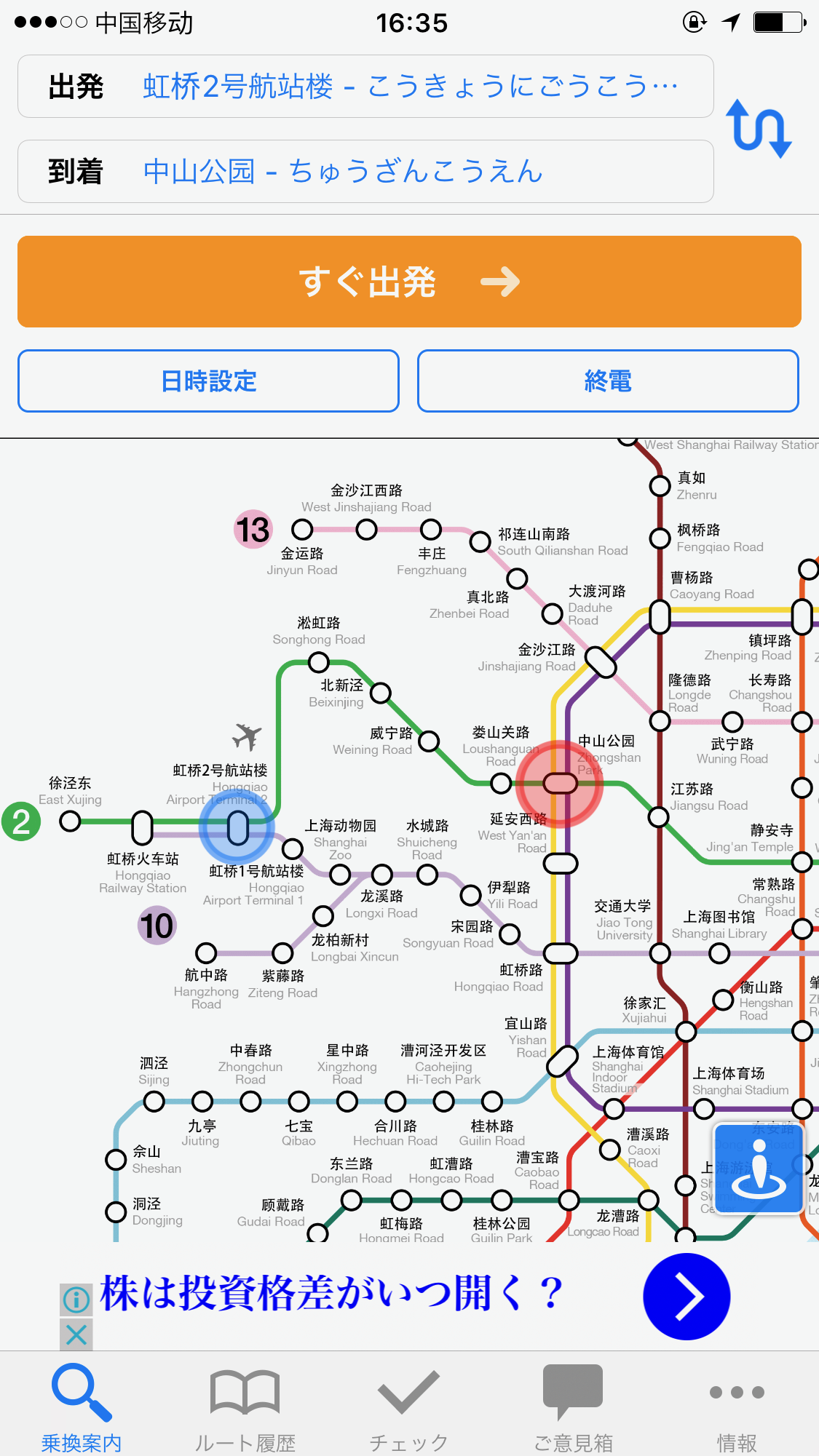Image resolution: width=819 pixels, height=1456 pixels.
Task: Tap the 出発 departure station field
Action: pos(365,87)
